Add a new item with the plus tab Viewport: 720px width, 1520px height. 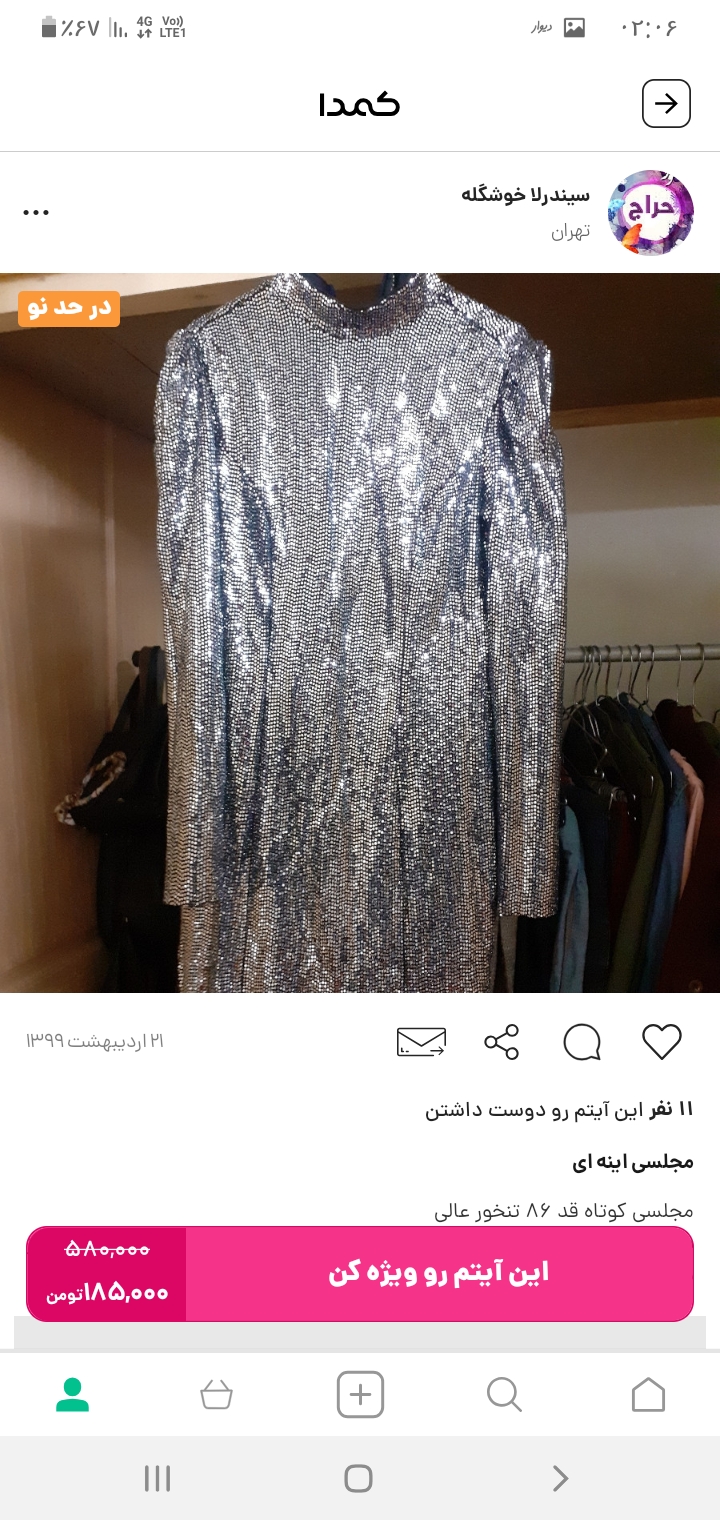click(360, 1394)
